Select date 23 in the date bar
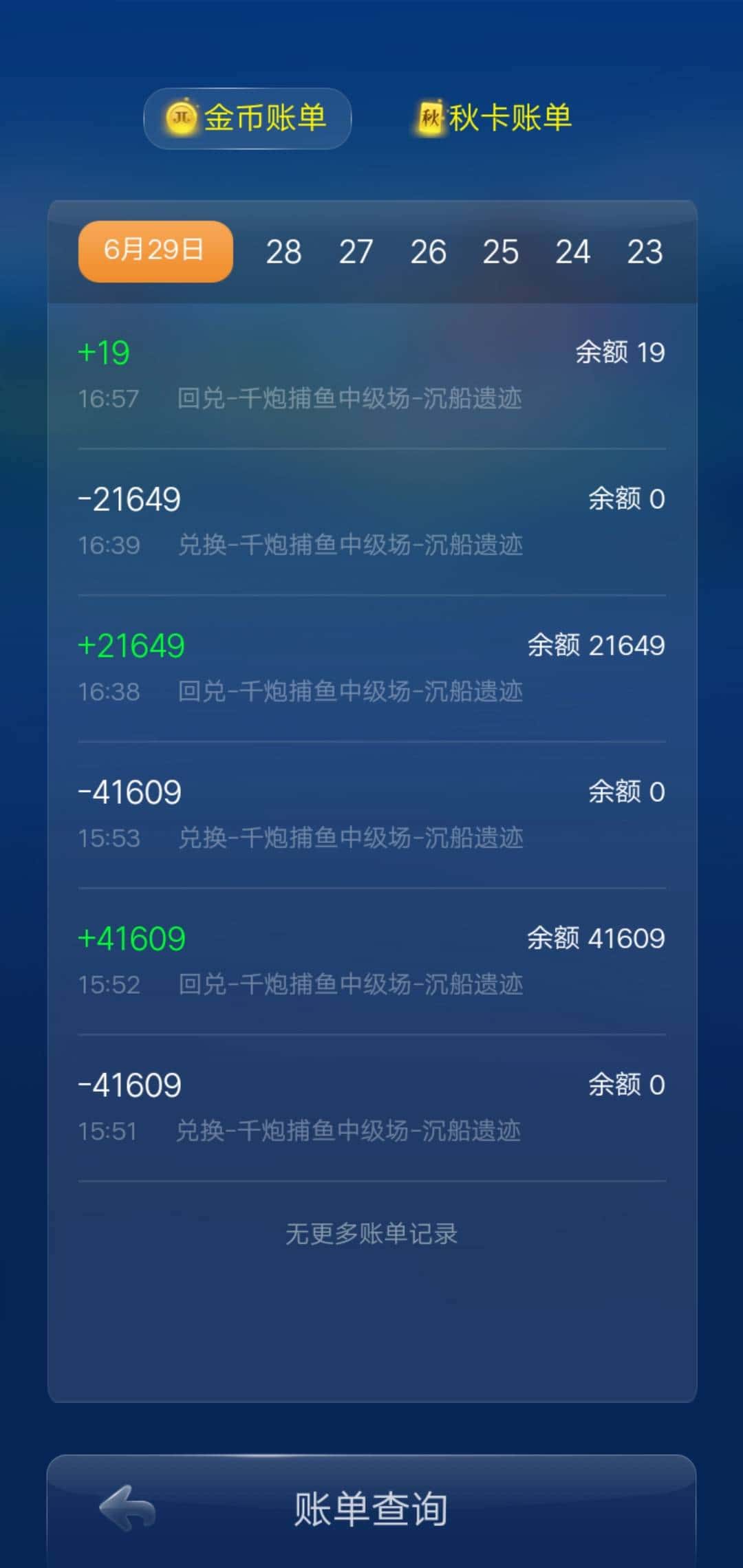743x1568 pixels. (x=645, y=252)
